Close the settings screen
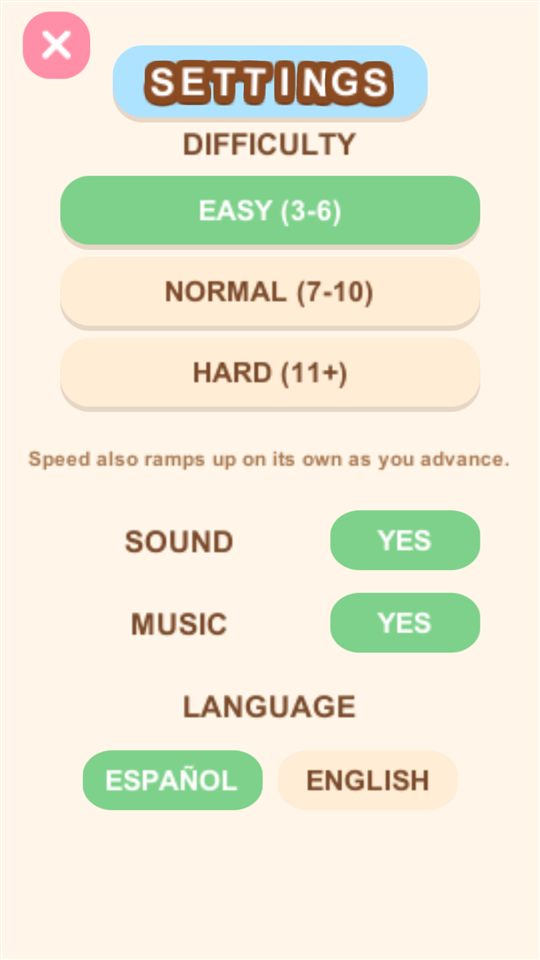This screenshot has height=960, width=540. click(56, 45)
